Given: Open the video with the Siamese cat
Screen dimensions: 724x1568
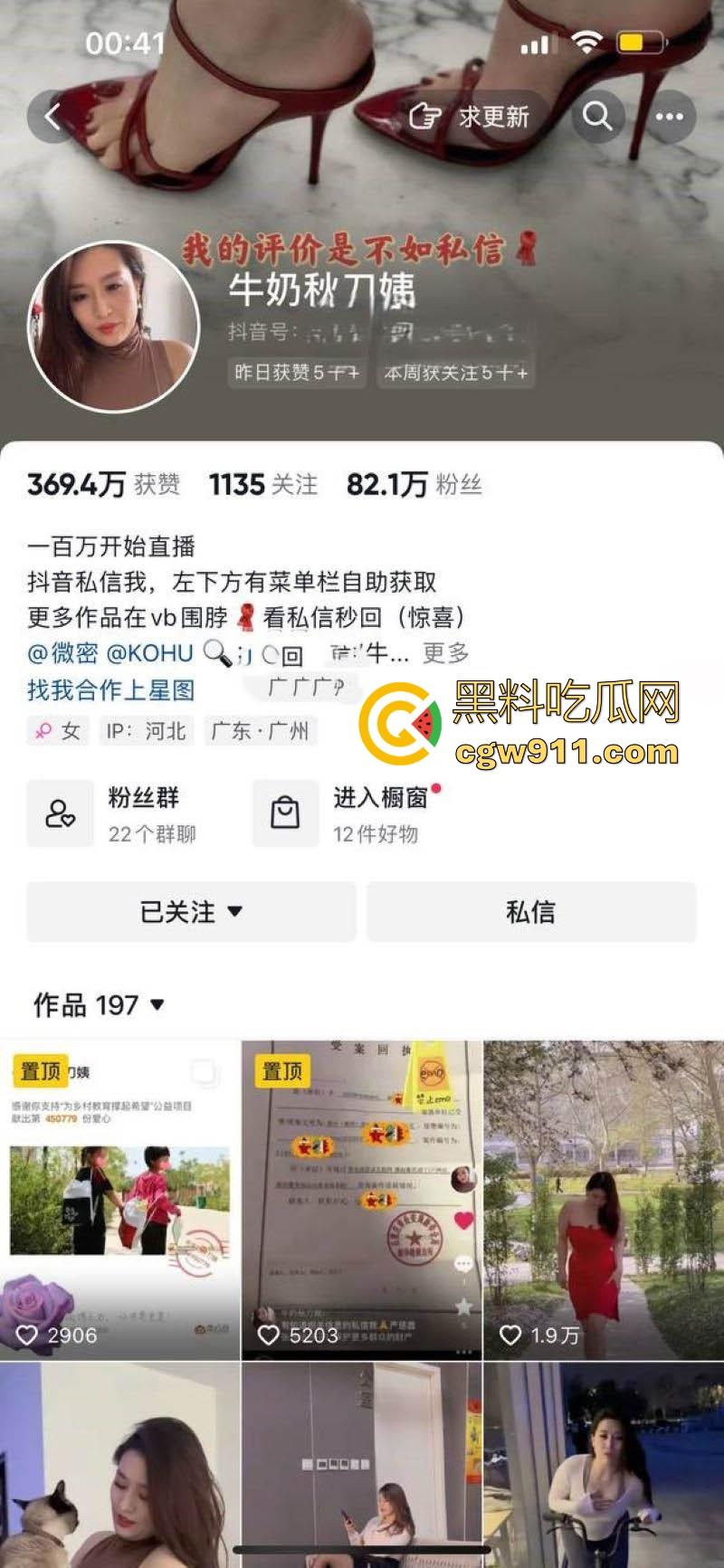Looking at the screenshot, I should 119,1466.
